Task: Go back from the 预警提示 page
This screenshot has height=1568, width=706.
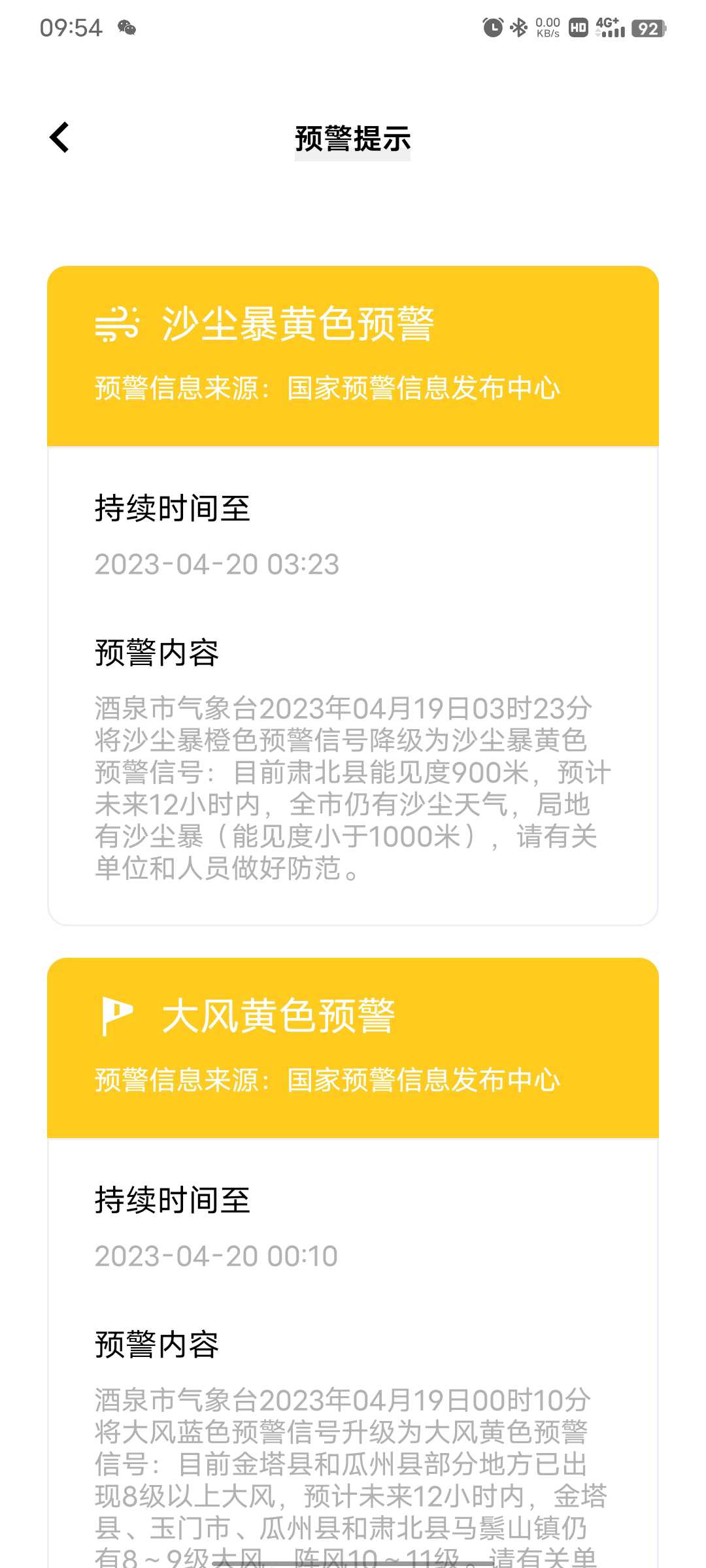Action: (59, 138)
